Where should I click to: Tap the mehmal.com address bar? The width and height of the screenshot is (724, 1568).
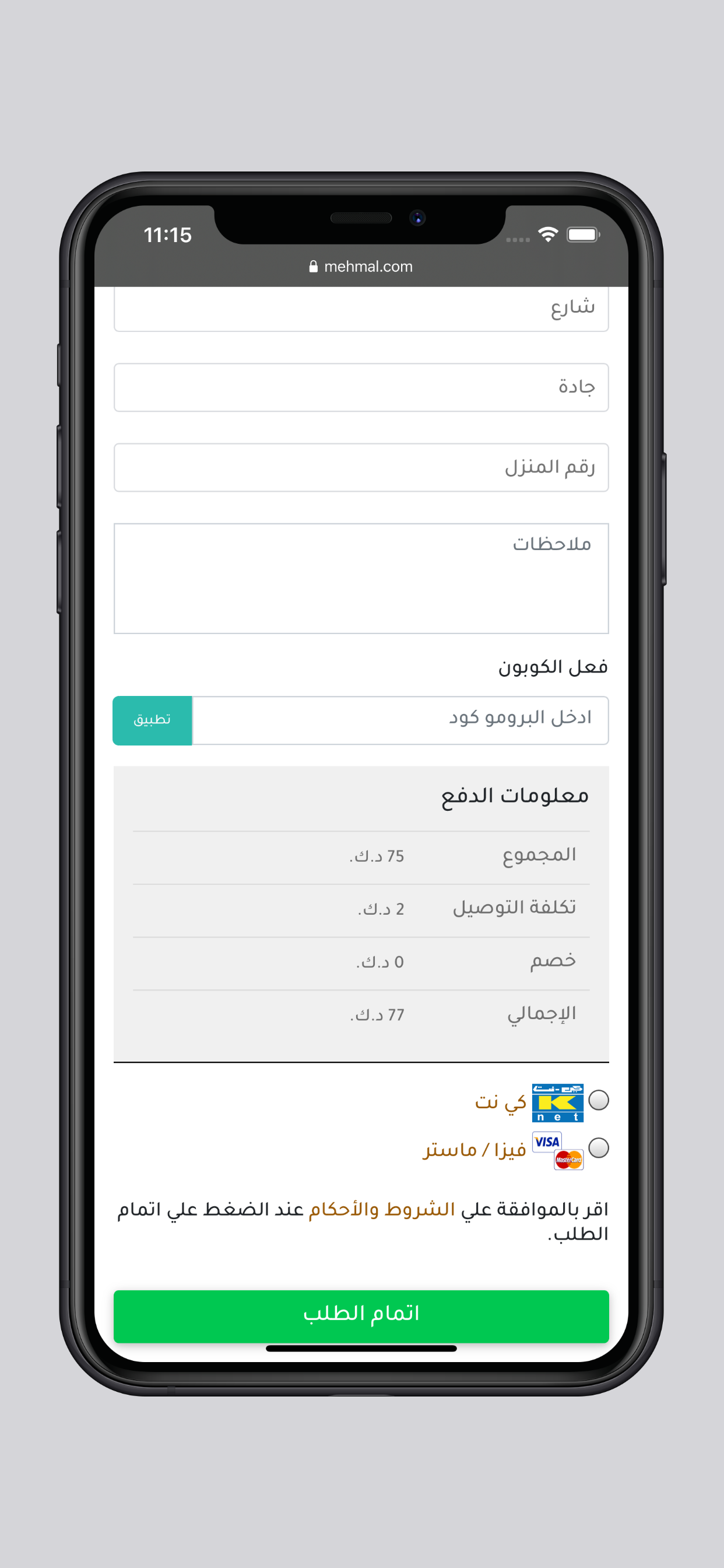pyautogui.click(x=361, y=267)
